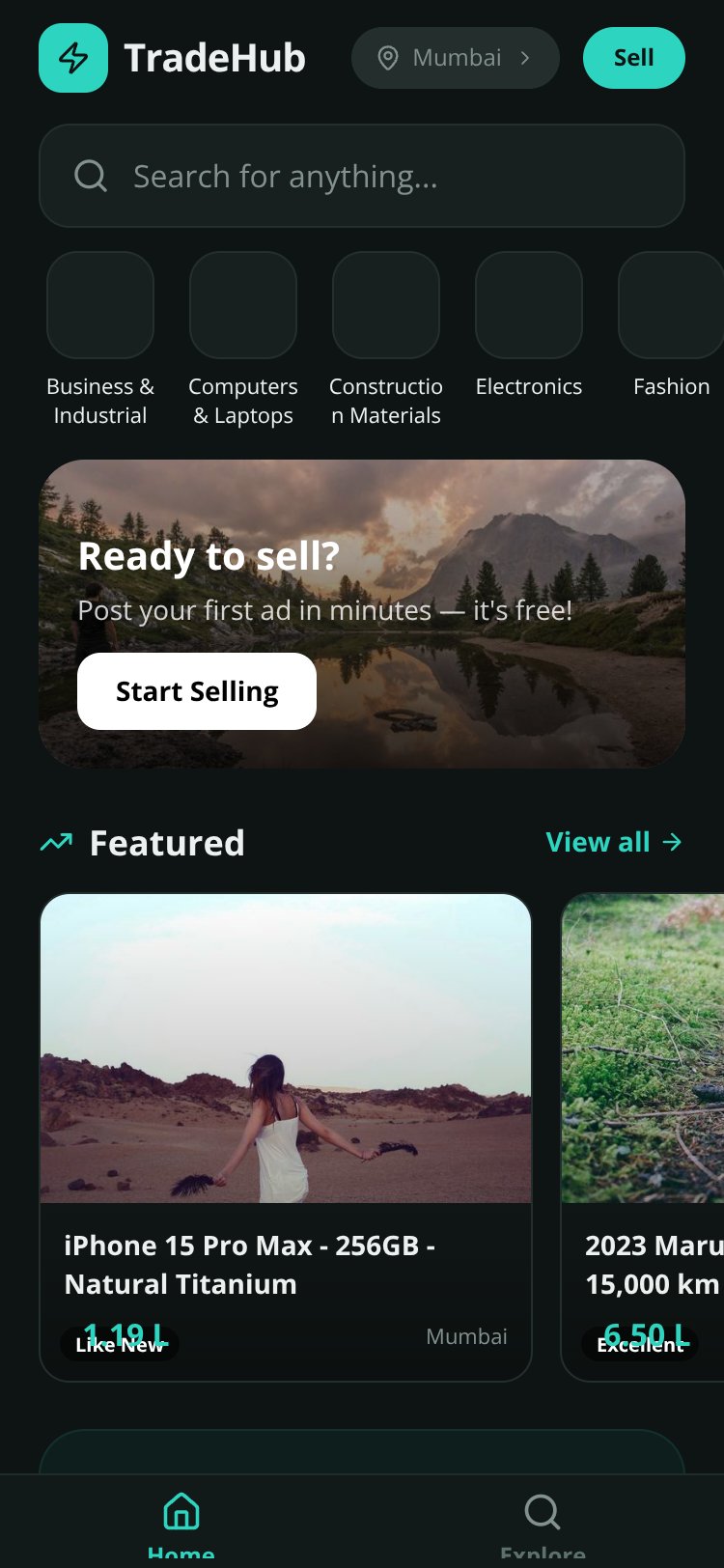This screenshot has width=724, height=1568.
Task: Open Business & Industrial category
Action: (x=100, y=340)
